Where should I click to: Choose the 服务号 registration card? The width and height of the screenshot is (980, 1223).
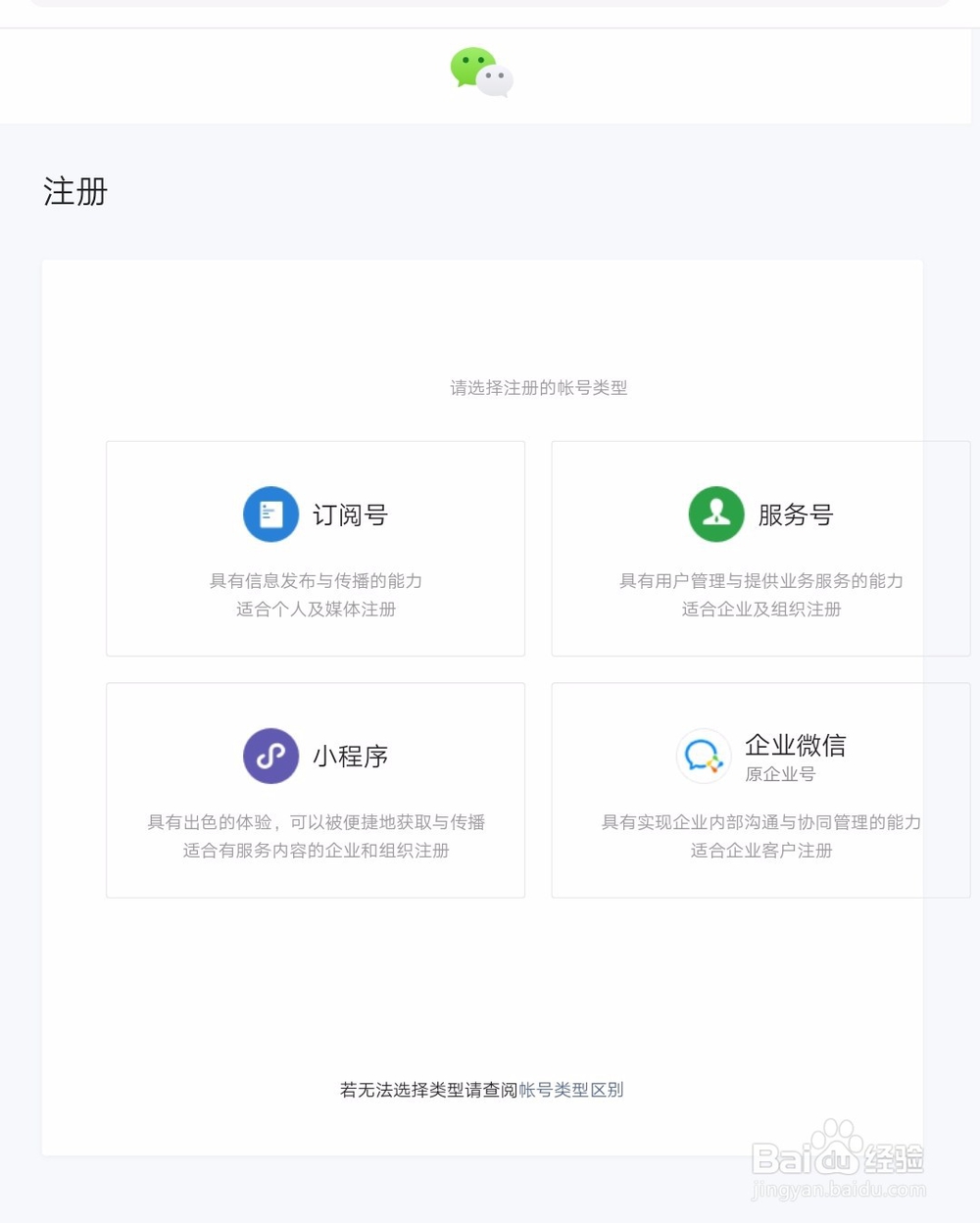click(x=760, y=549)
